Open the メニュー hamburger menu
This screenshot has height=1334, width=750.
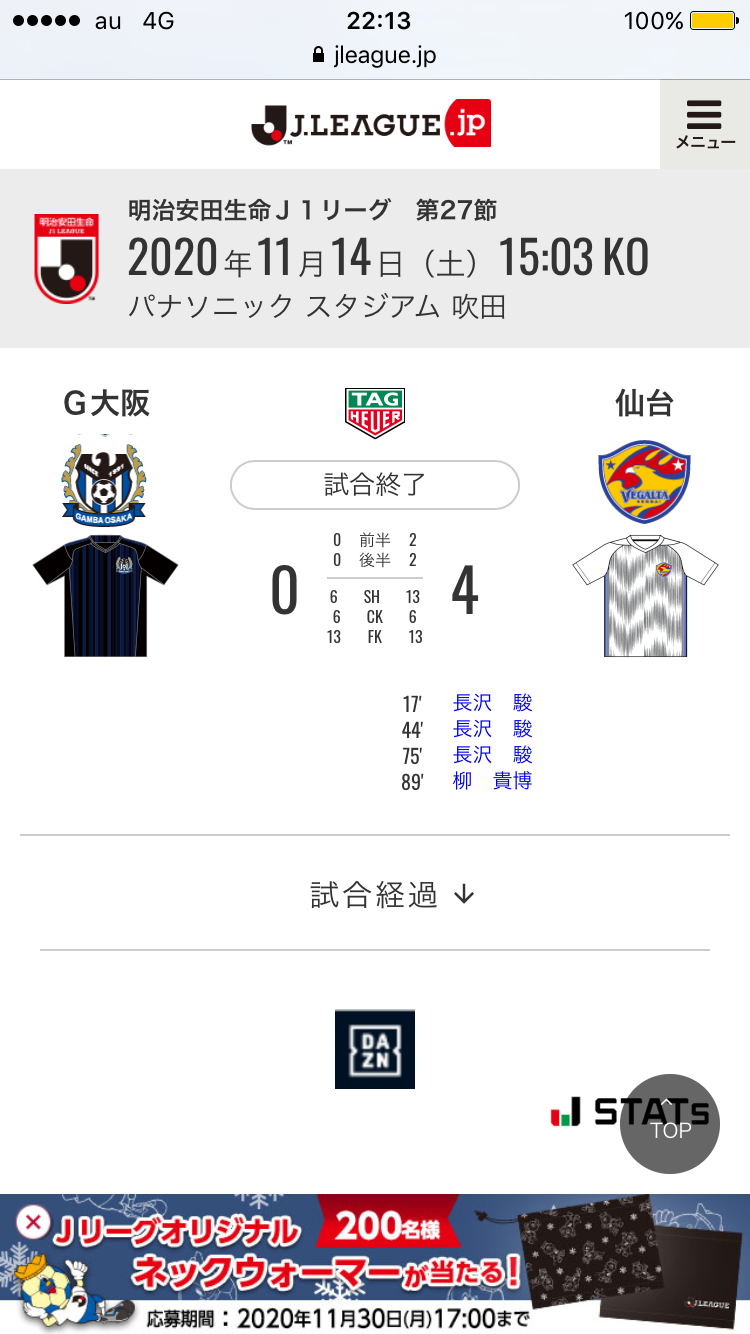coord(704,124)
